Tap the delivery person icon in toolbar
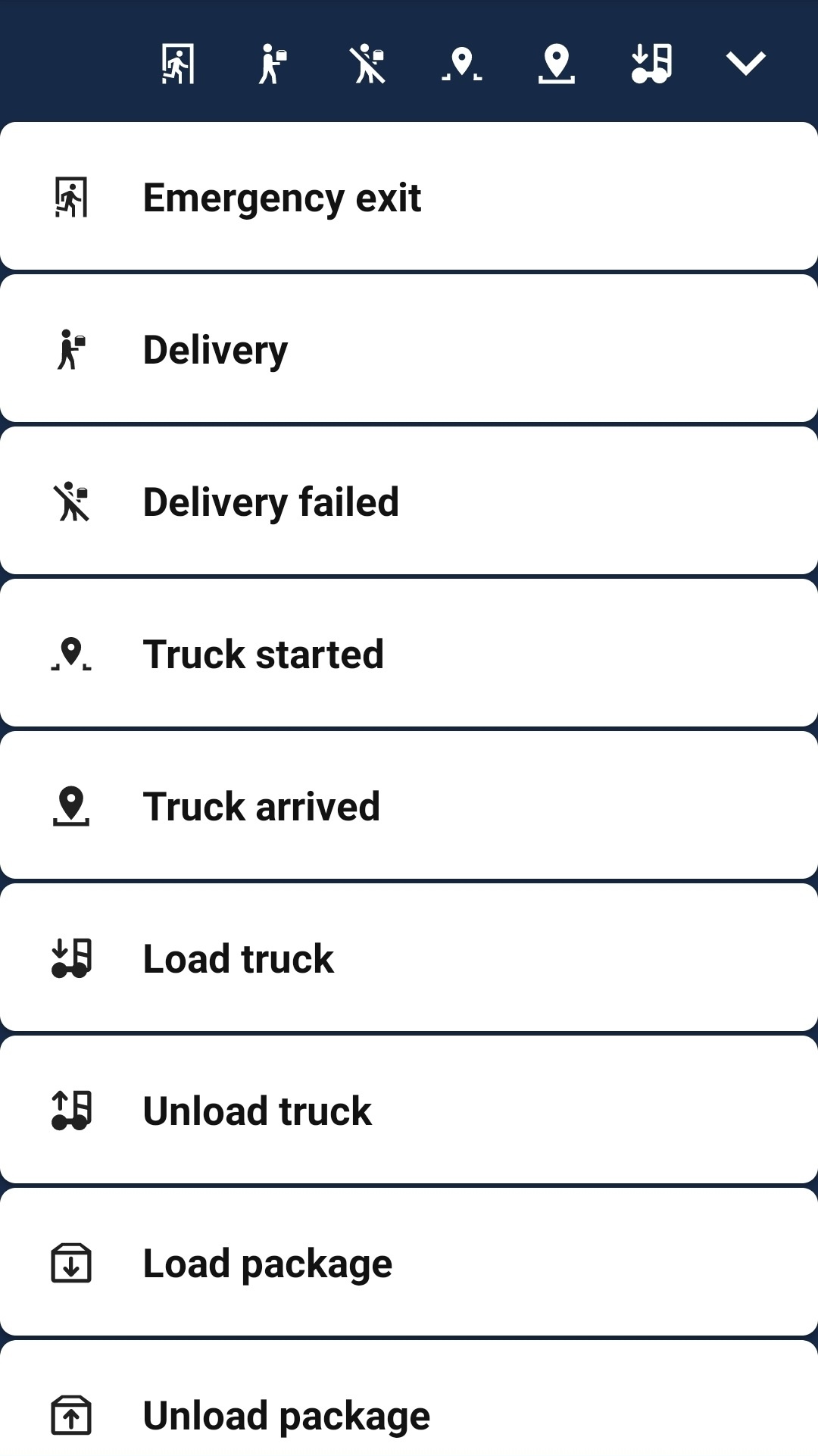 (x=273, y=64)
